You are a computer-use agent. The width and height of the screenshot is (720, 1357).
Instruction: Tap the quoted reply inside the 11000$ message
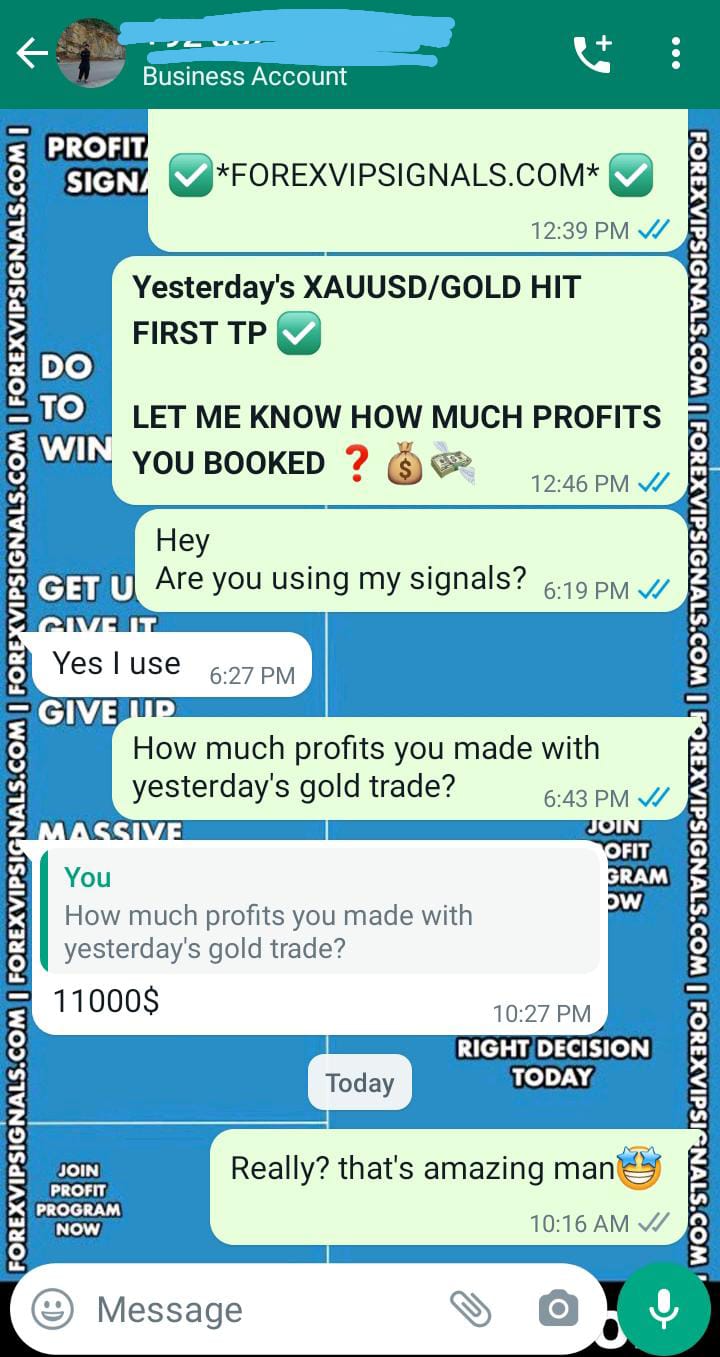click(x=319, y=912)
